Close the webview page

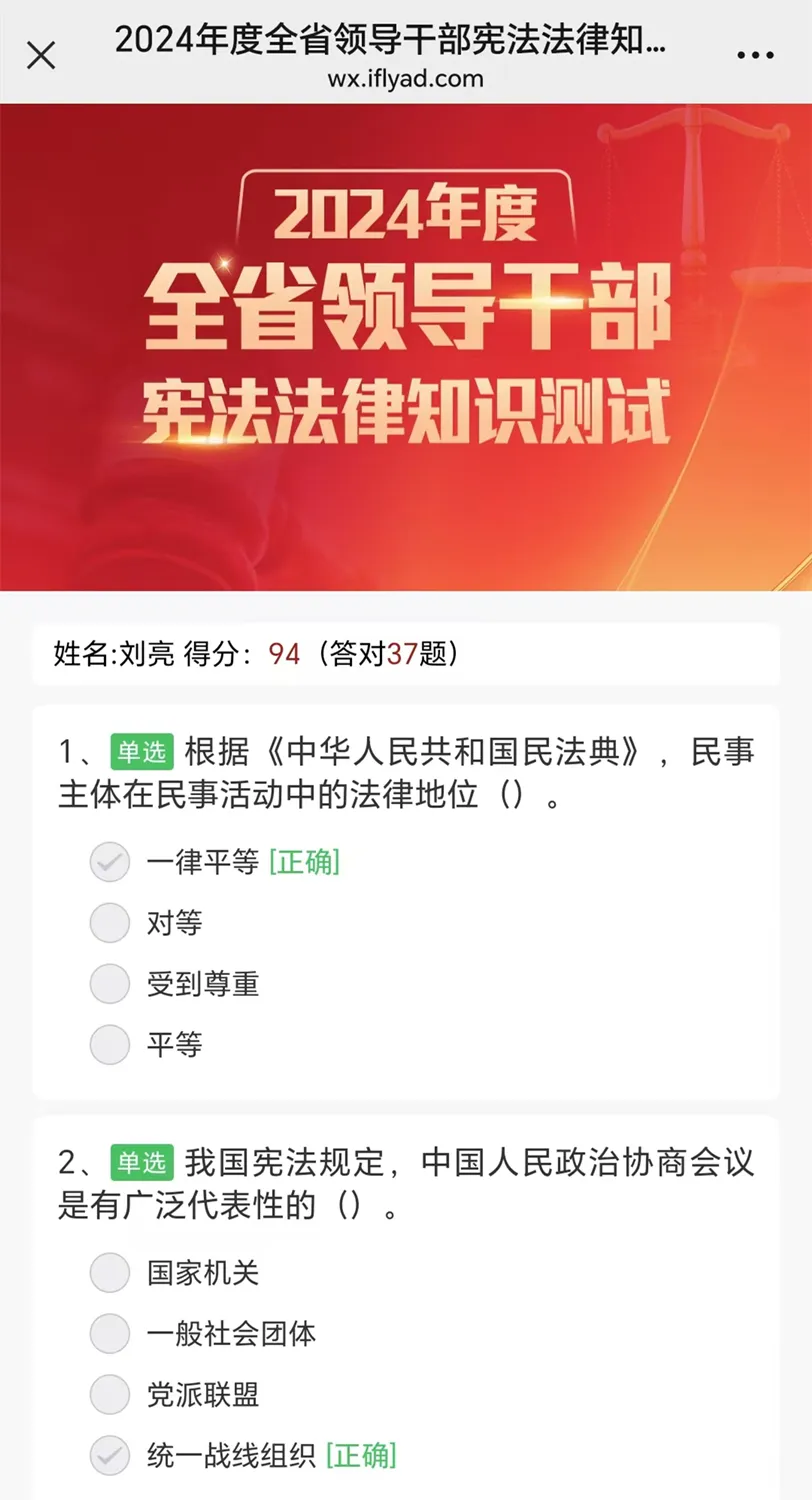(41, 55)
